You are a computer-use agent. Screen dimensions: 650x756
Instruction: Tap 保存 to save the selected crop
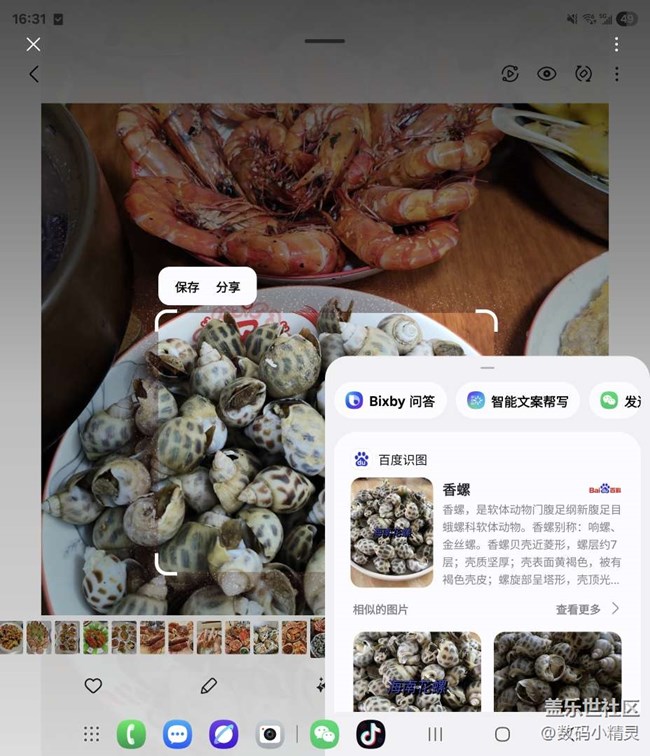(x=187, y=287)
